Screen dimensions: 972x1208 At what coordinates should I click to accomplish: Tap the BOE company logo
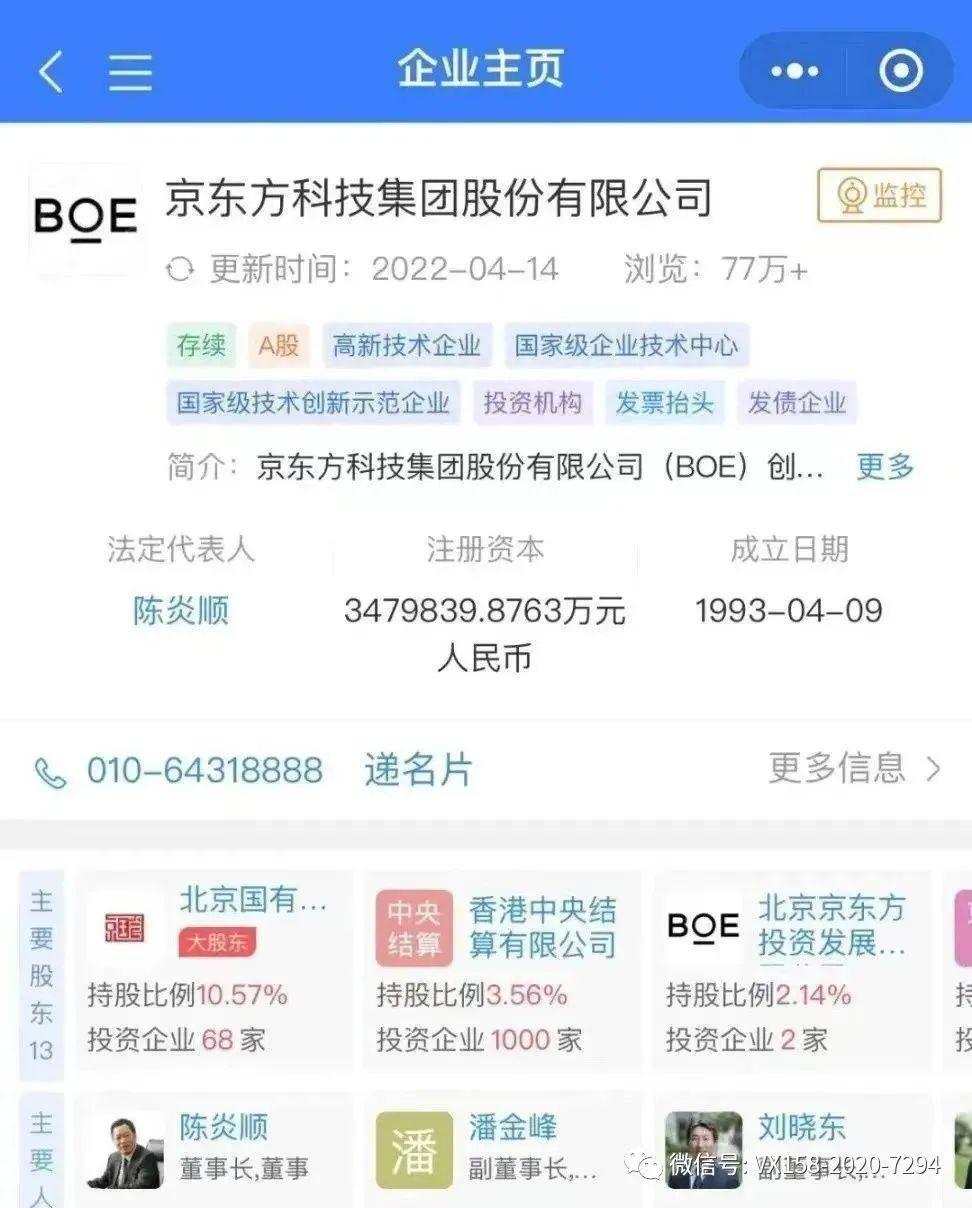[x=85, y=215]
